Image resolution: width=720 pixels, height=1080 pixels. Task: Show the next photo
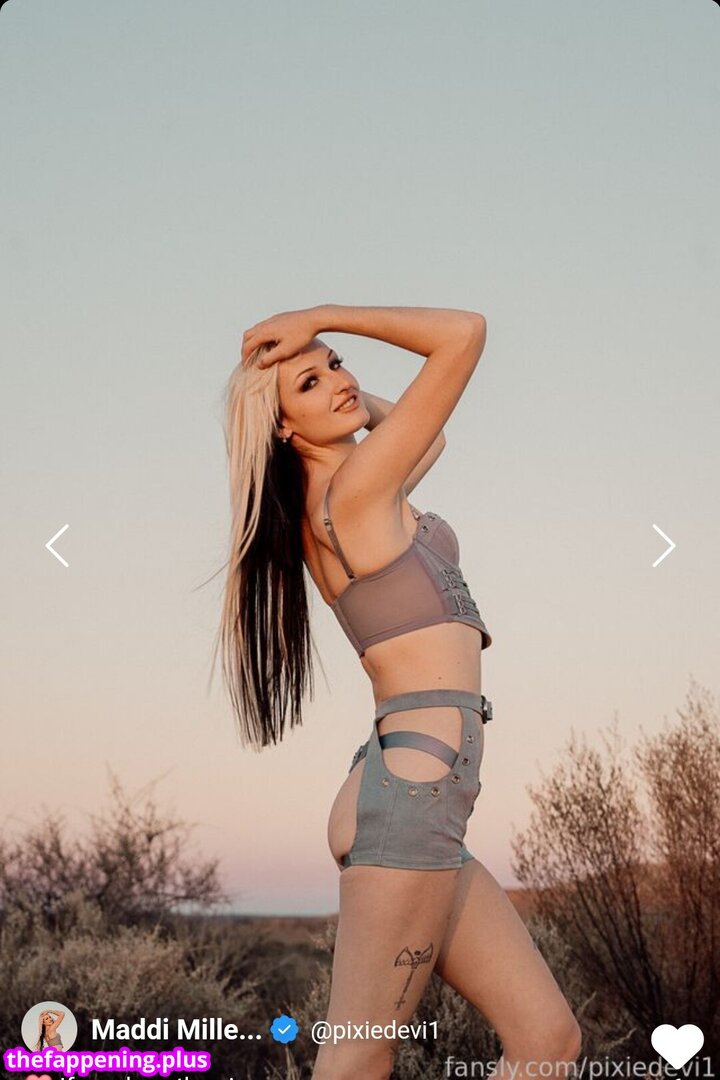click(663, 546)
